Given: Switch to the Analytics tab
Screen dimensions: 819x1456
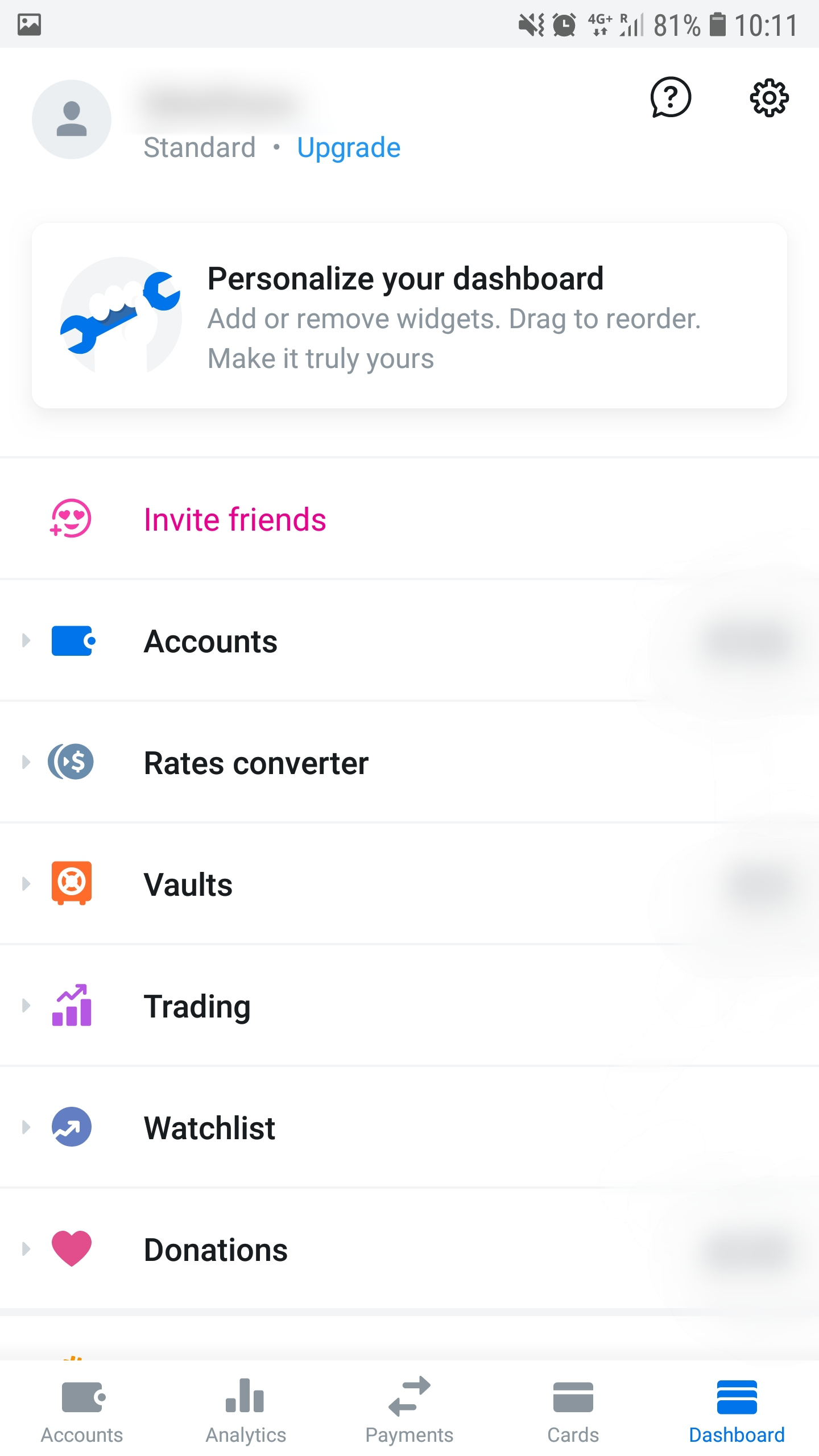Looking at the screenshot, I should tap(246, 1410).
